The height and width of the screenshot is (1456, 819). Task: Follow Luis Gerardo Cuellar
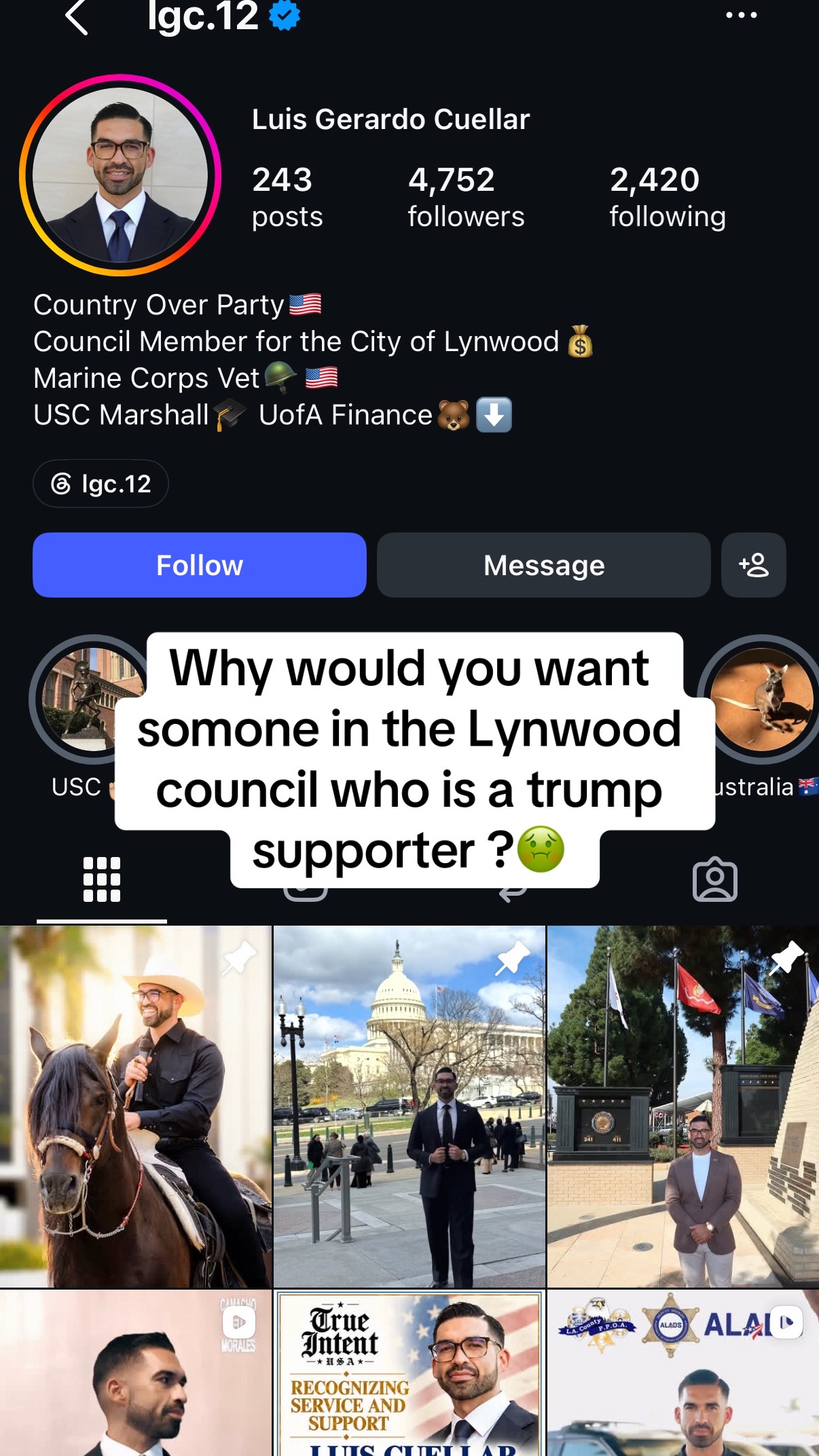200,565
